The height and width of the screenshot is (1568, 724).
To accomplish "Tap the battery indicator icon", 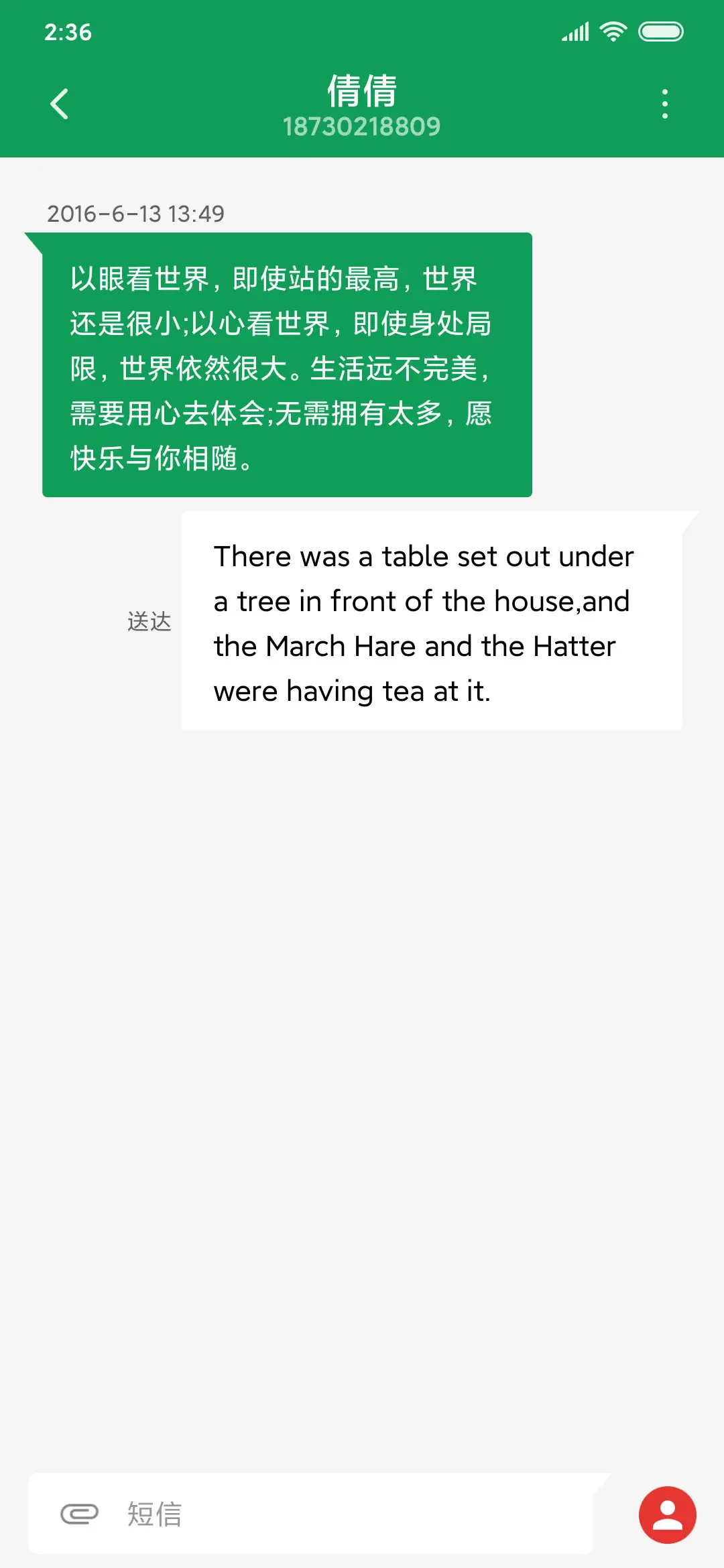I will [x=661, y=30].
